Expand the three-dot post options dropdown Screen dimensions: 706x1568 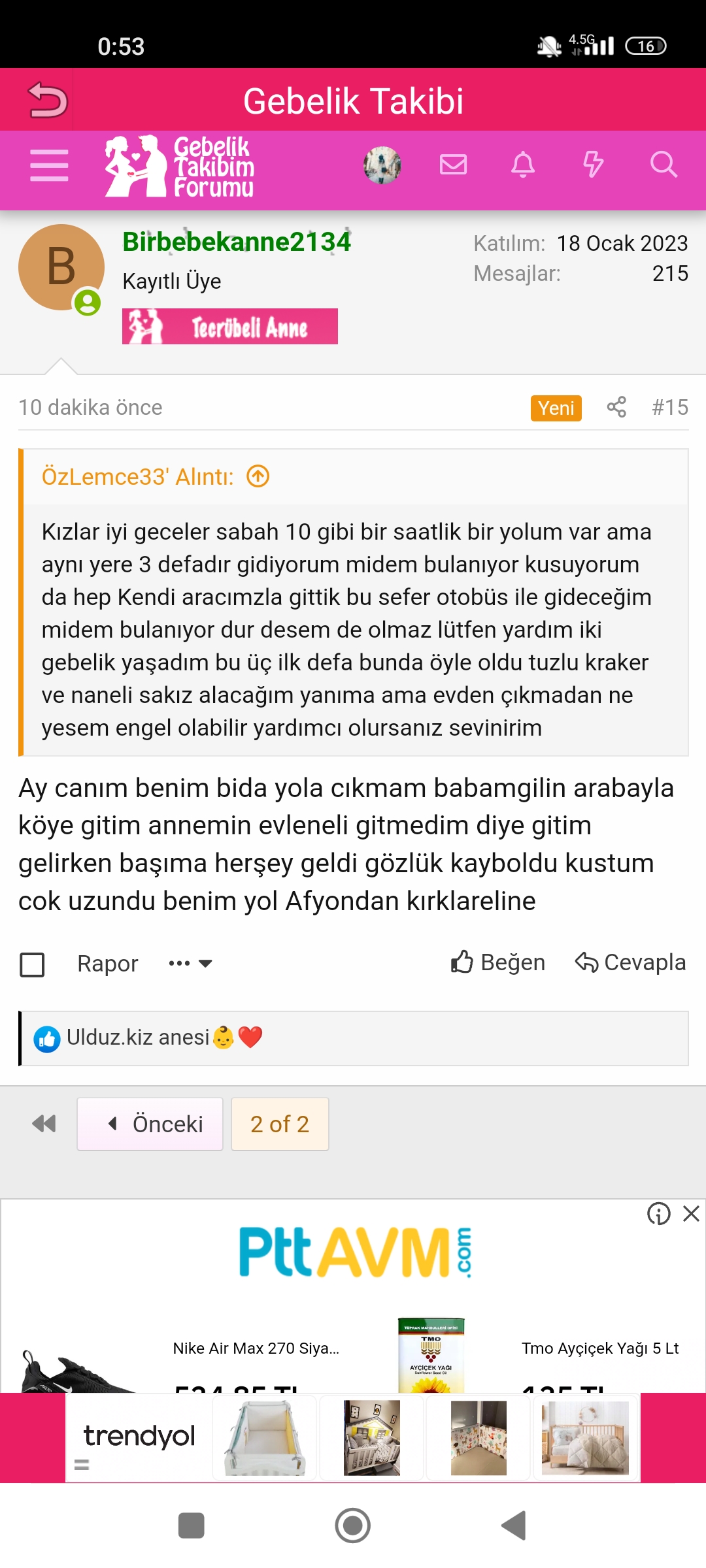coord(190,964)
